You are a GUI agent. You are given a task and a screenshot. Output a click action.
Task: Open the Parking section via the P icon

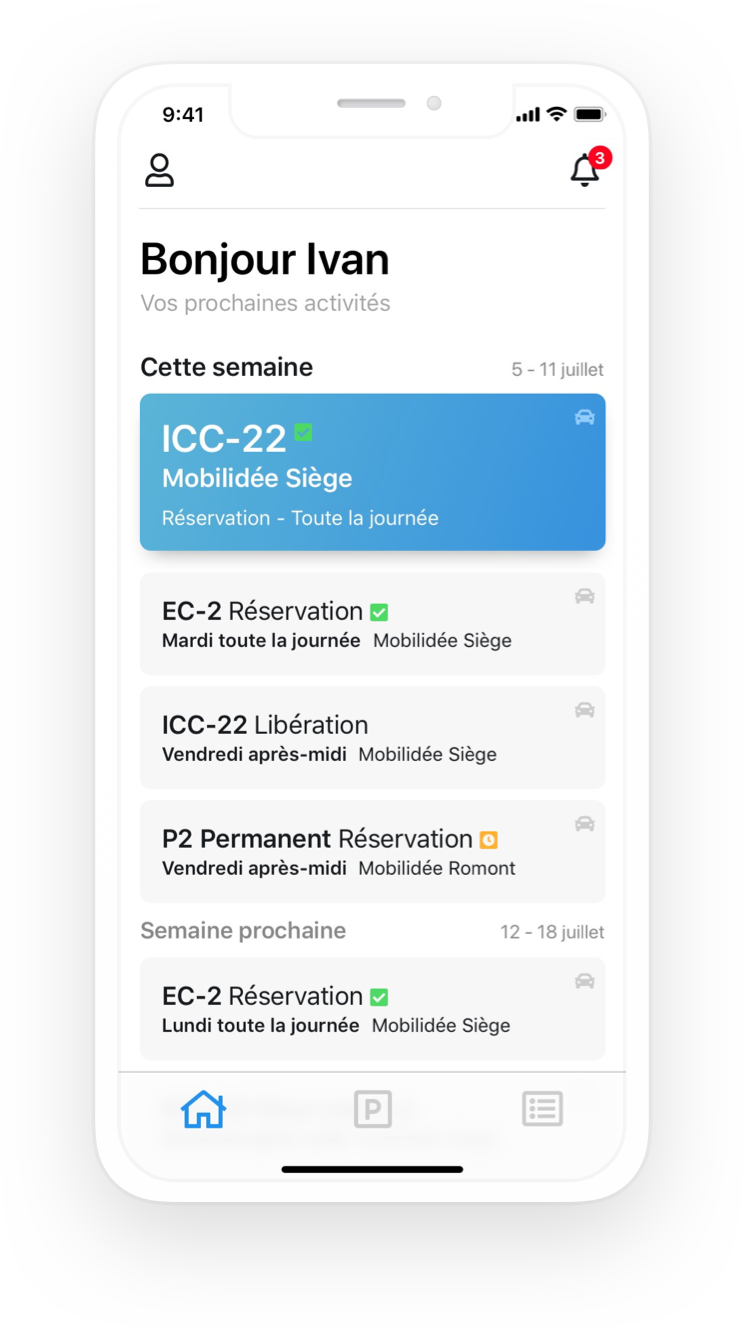pos(372,1108)
